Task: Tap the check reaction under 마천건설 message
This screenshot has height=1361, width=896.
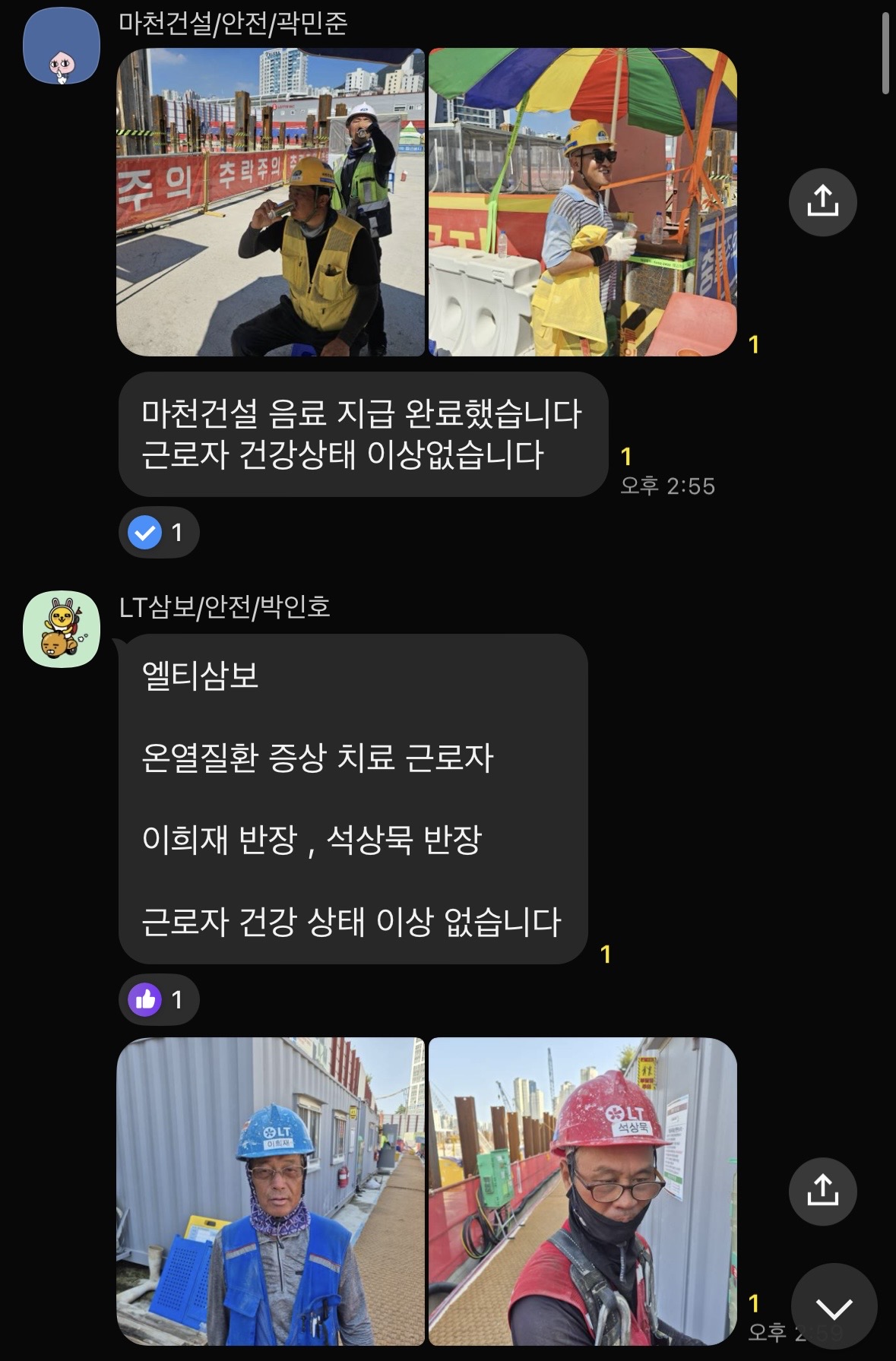Action: click(x=158, y=533)
